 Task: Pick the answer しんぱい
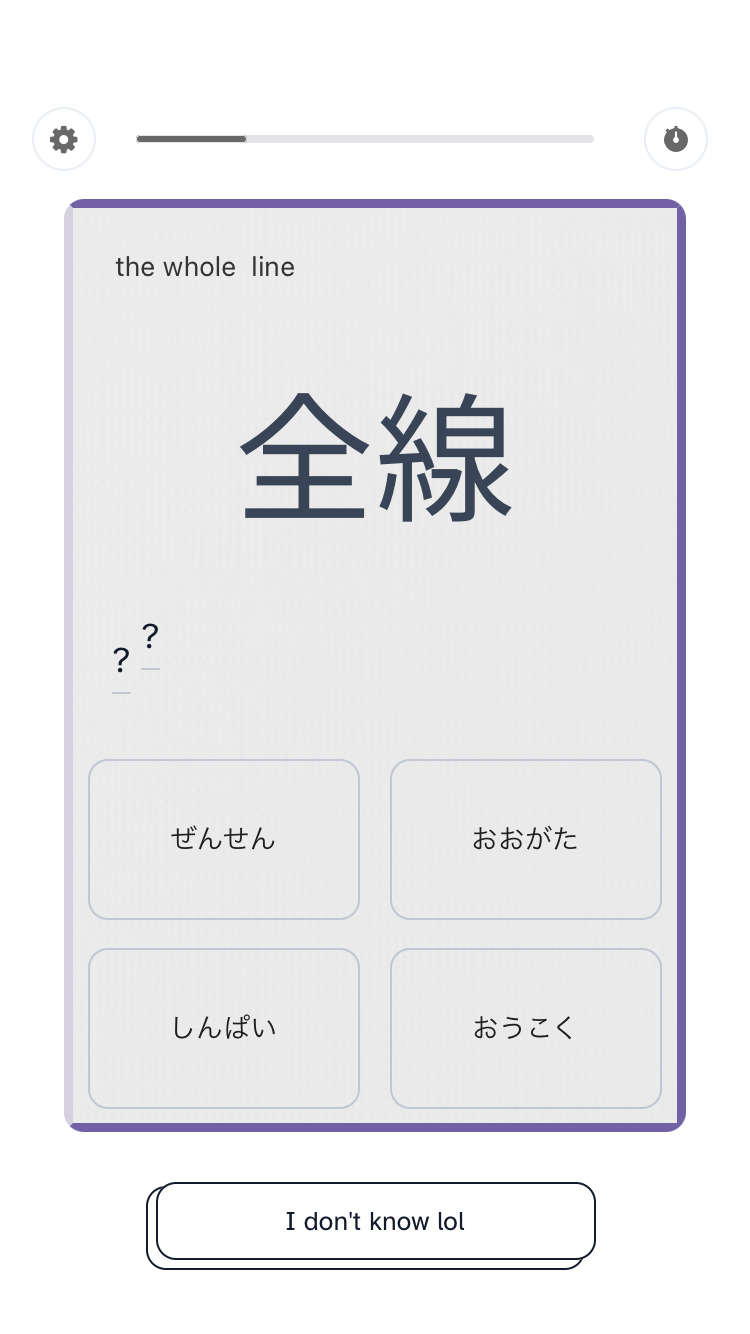pos(224,1028)
